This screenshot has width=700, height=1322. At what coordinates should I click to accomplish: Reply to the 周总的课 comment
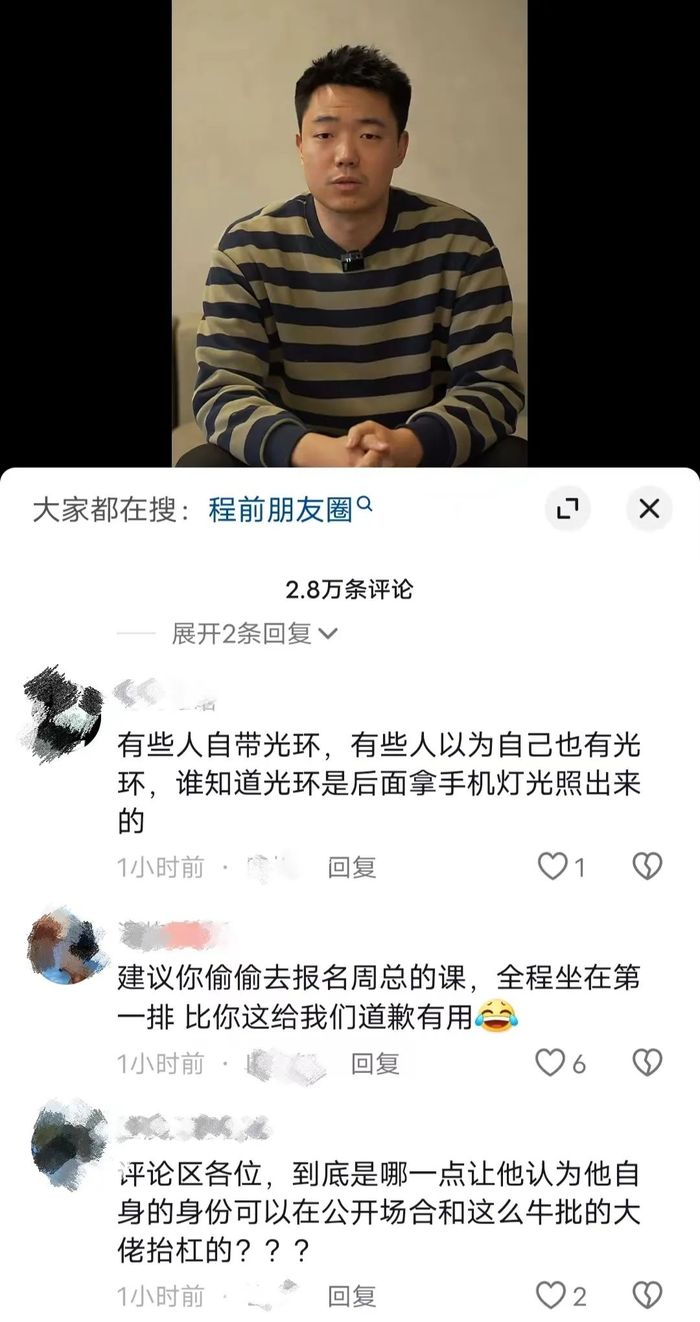374,1064
